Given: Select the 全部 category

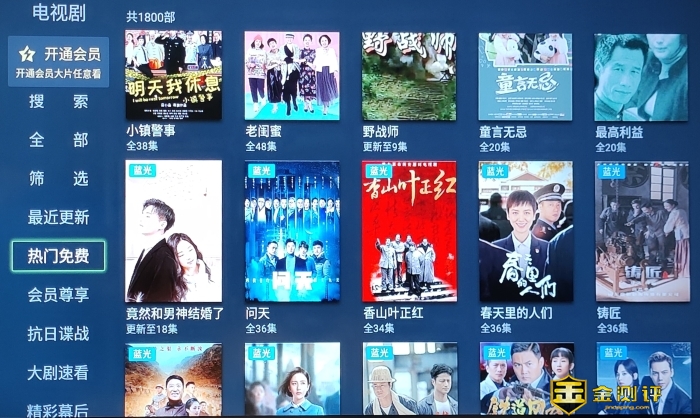Looking at the screenshot, I should pos(58,140).
